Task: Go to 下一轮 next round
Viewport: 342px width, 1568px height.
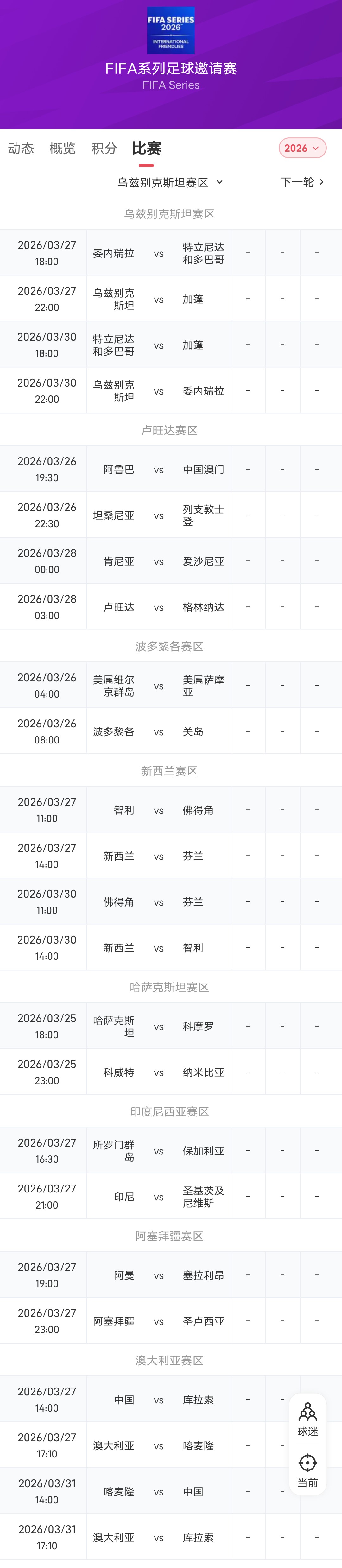Action: click(x=302, y=182)
